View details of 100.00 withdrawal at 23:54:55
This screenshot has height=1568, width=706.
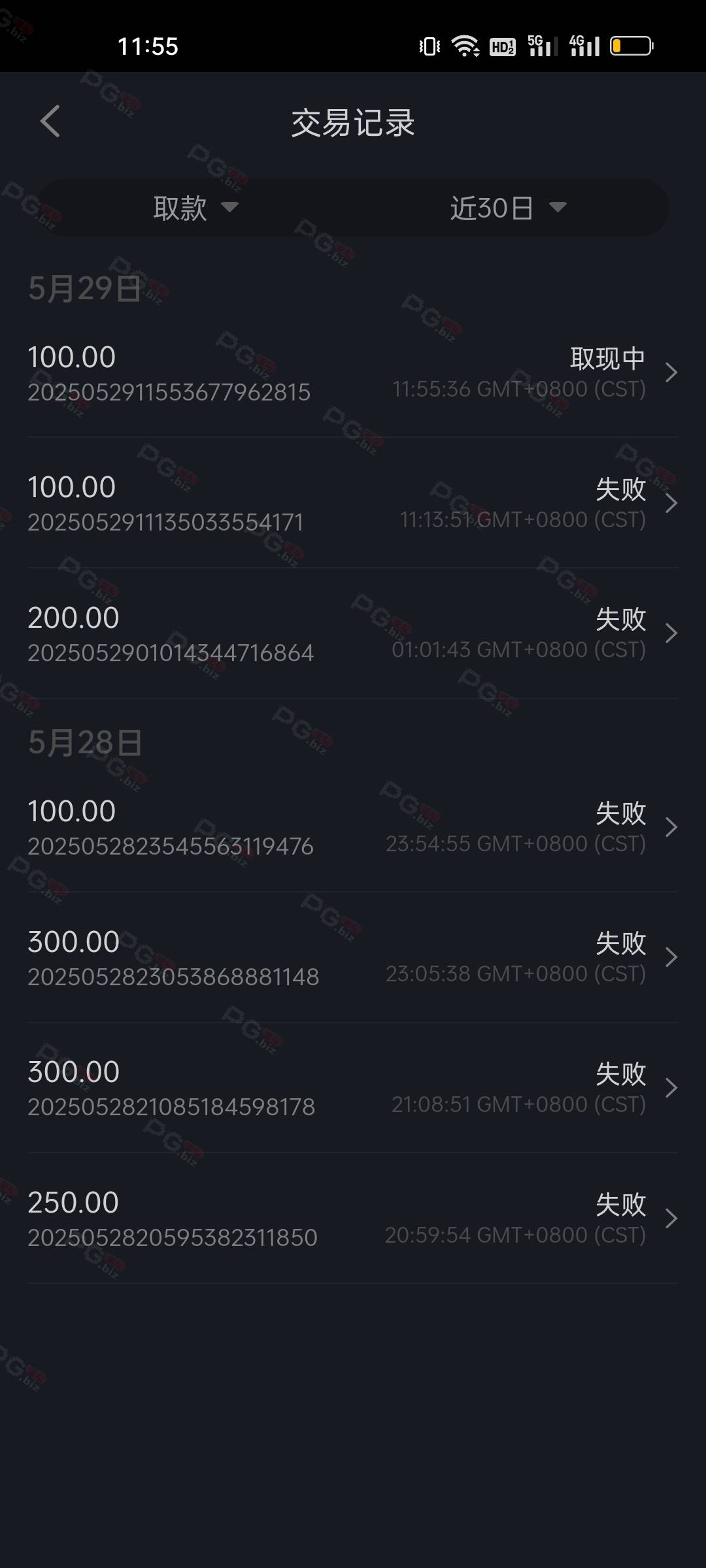[353, 827]
